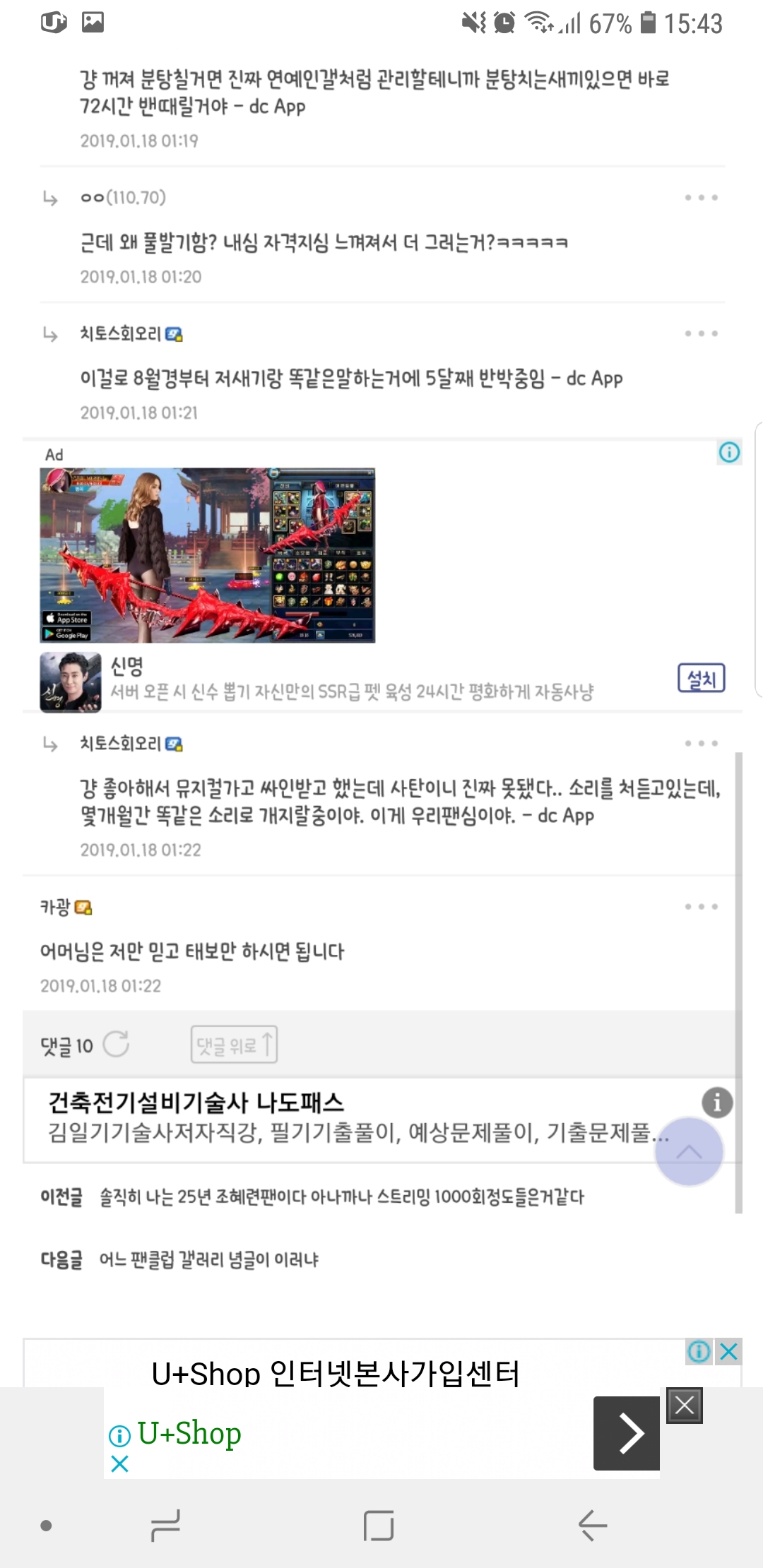Open options for 카광 comment

tap(701, 906)
